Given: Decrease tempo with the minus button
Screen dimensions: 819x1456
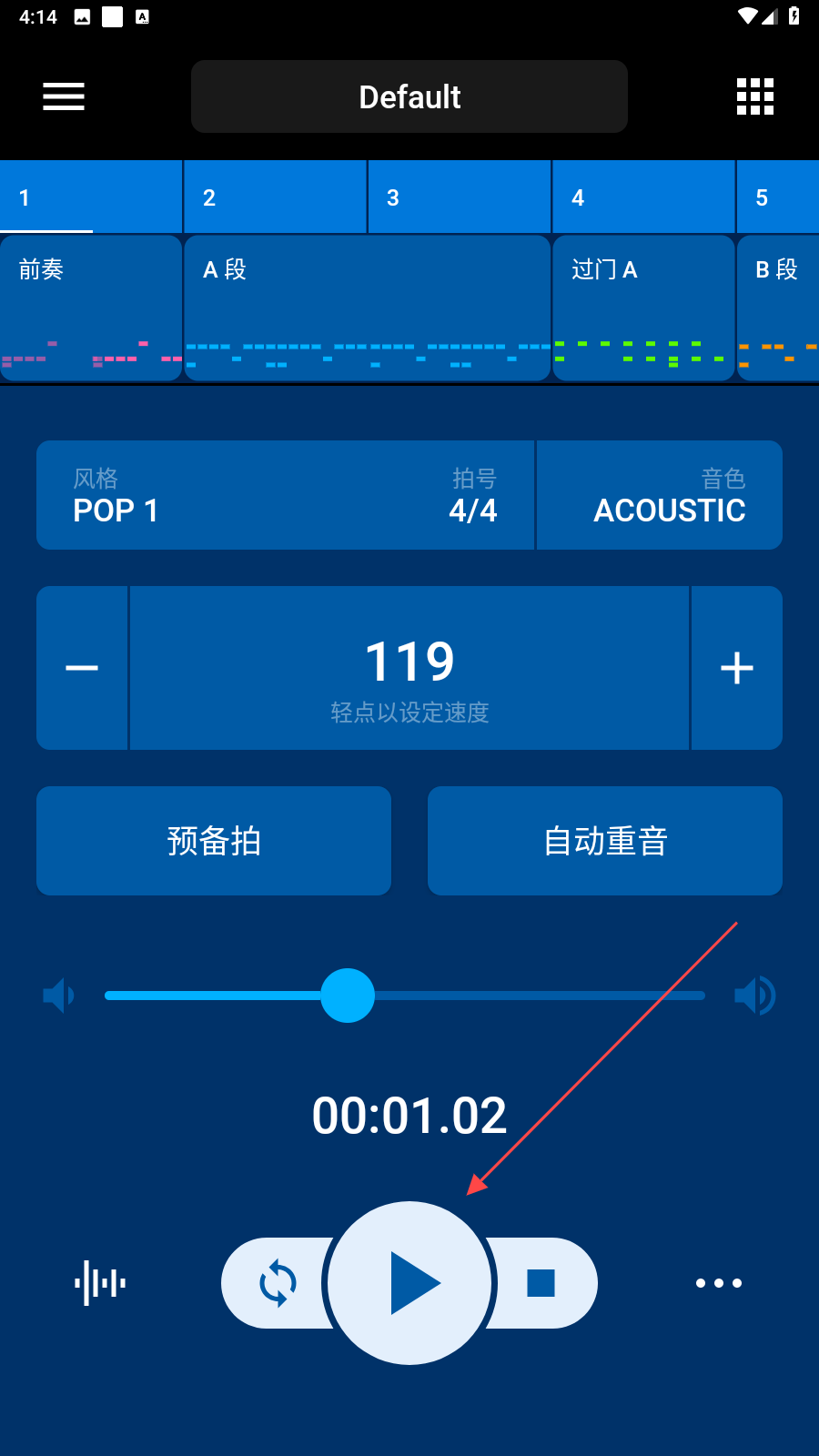Looking at the screenshot, I should pyautogui.click(x=82, y=668).
